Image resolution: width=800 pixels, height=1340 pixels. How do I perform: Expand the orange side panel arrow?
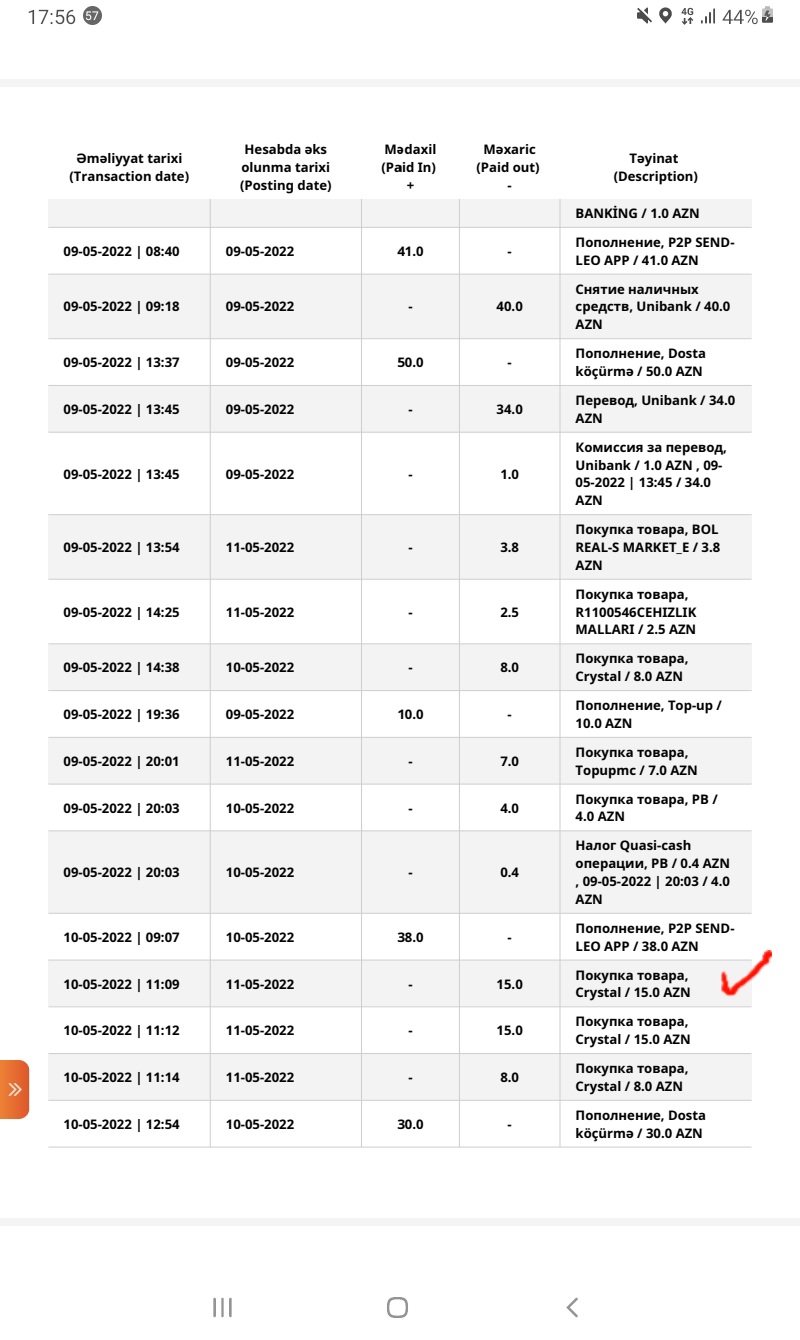[x=14, y=1089]
